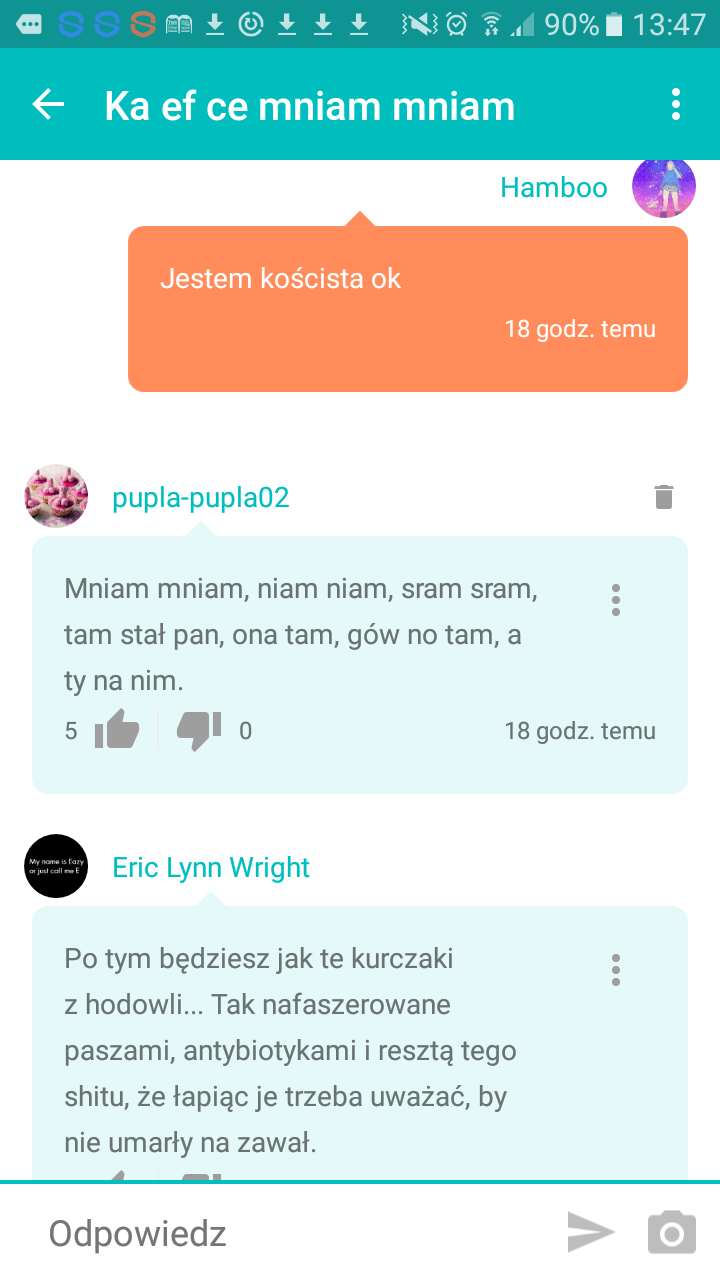
Task: Dislike pupla-pupla02's comment
Action: click(x=198, y=730)
